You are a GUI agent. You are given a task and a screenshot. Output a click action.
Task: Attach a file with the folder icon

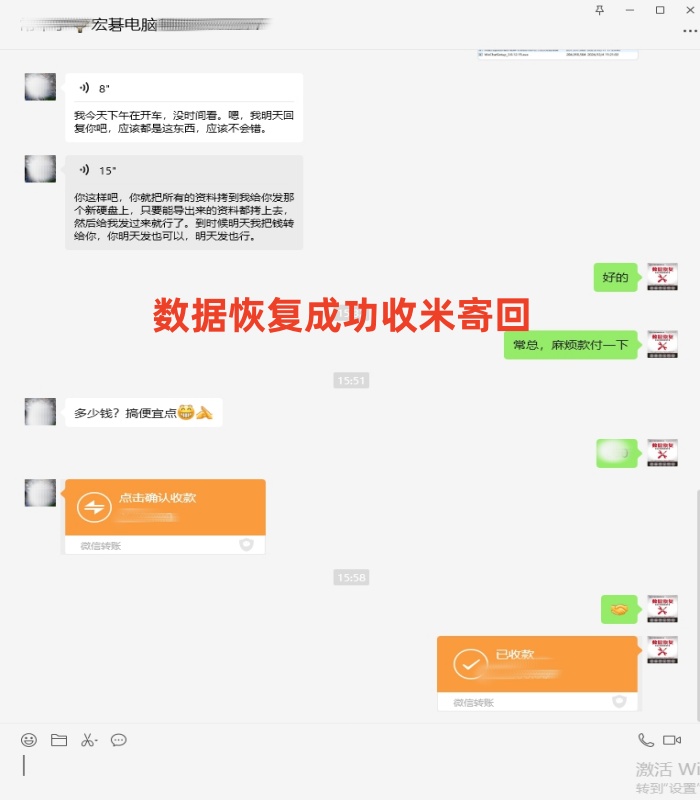pyautogui.click(x=59, y=740)
